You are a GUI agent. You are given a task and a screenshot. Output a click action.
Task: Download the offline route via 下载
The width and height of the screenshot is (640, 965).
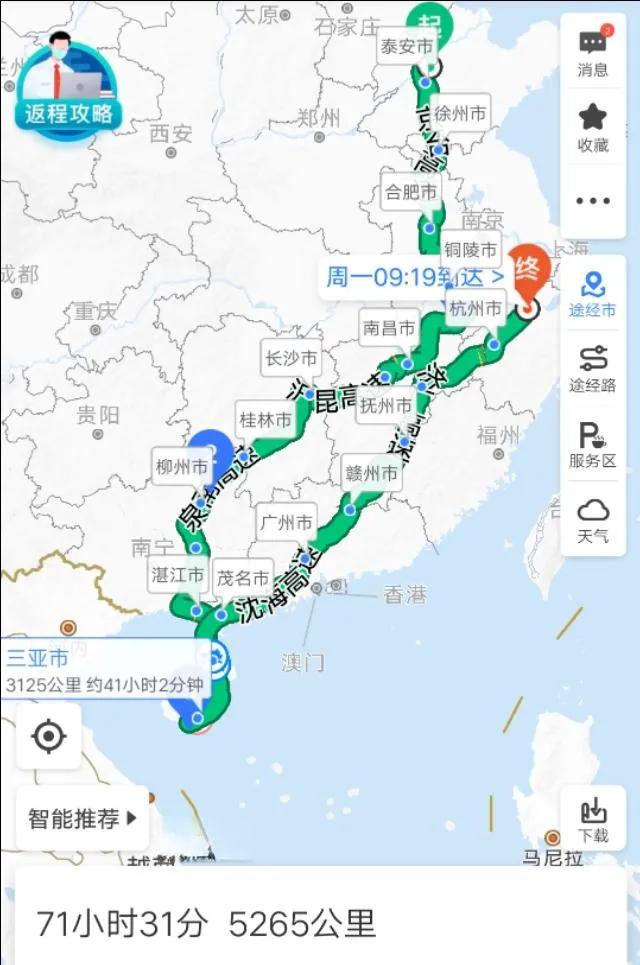click(x=593, y=818)
